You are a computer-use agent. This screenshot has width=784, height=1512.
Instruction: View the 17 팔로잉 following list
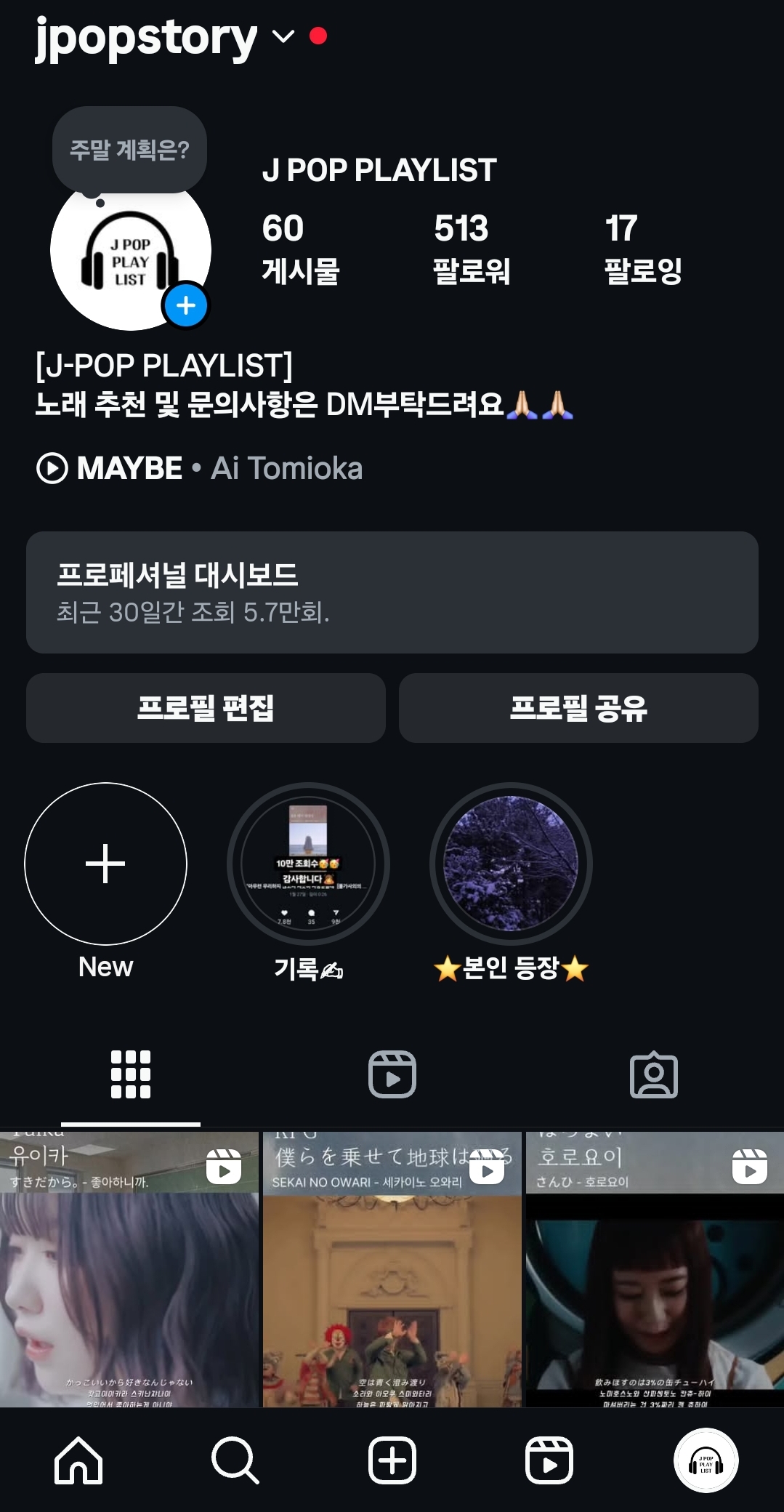643,249
